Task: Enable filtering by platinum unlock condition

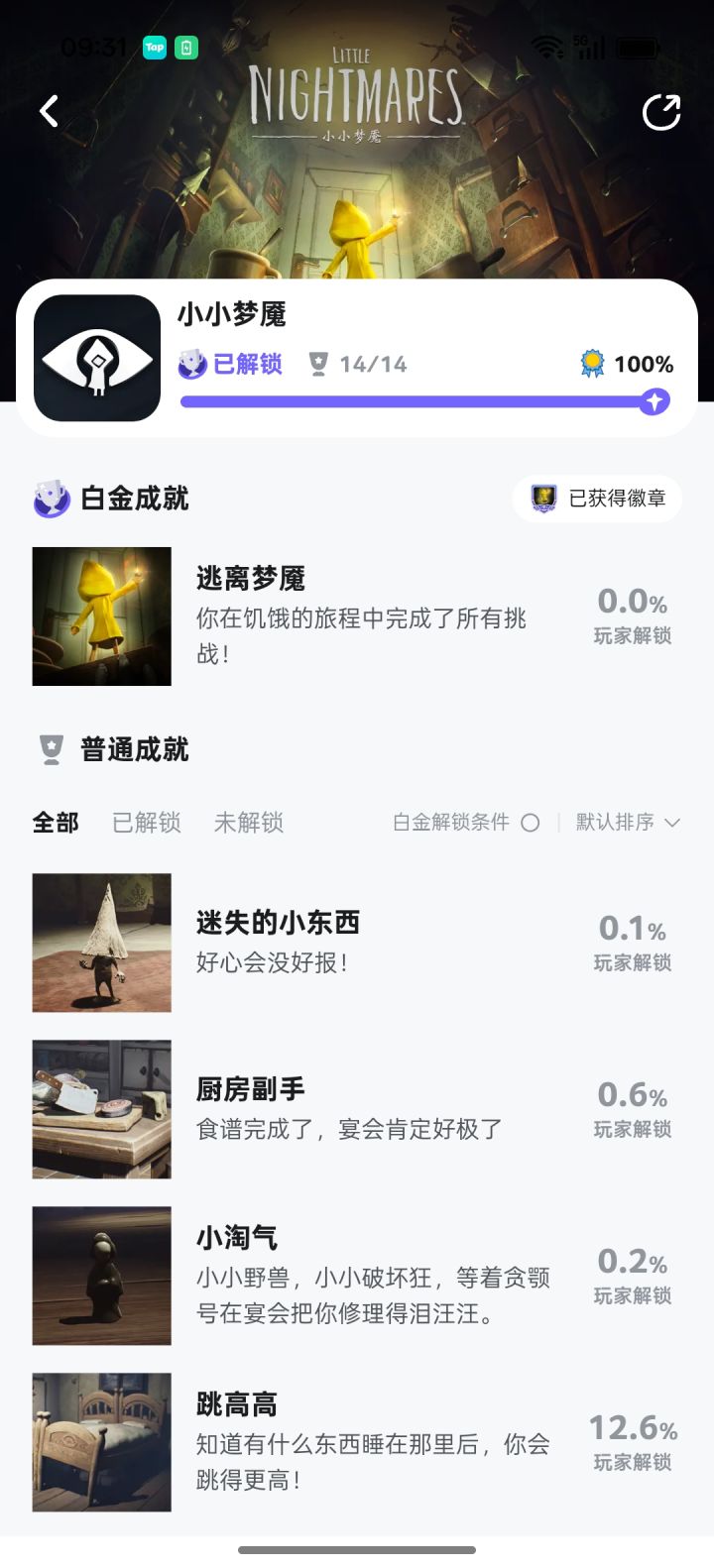Action: pos(533,823)
